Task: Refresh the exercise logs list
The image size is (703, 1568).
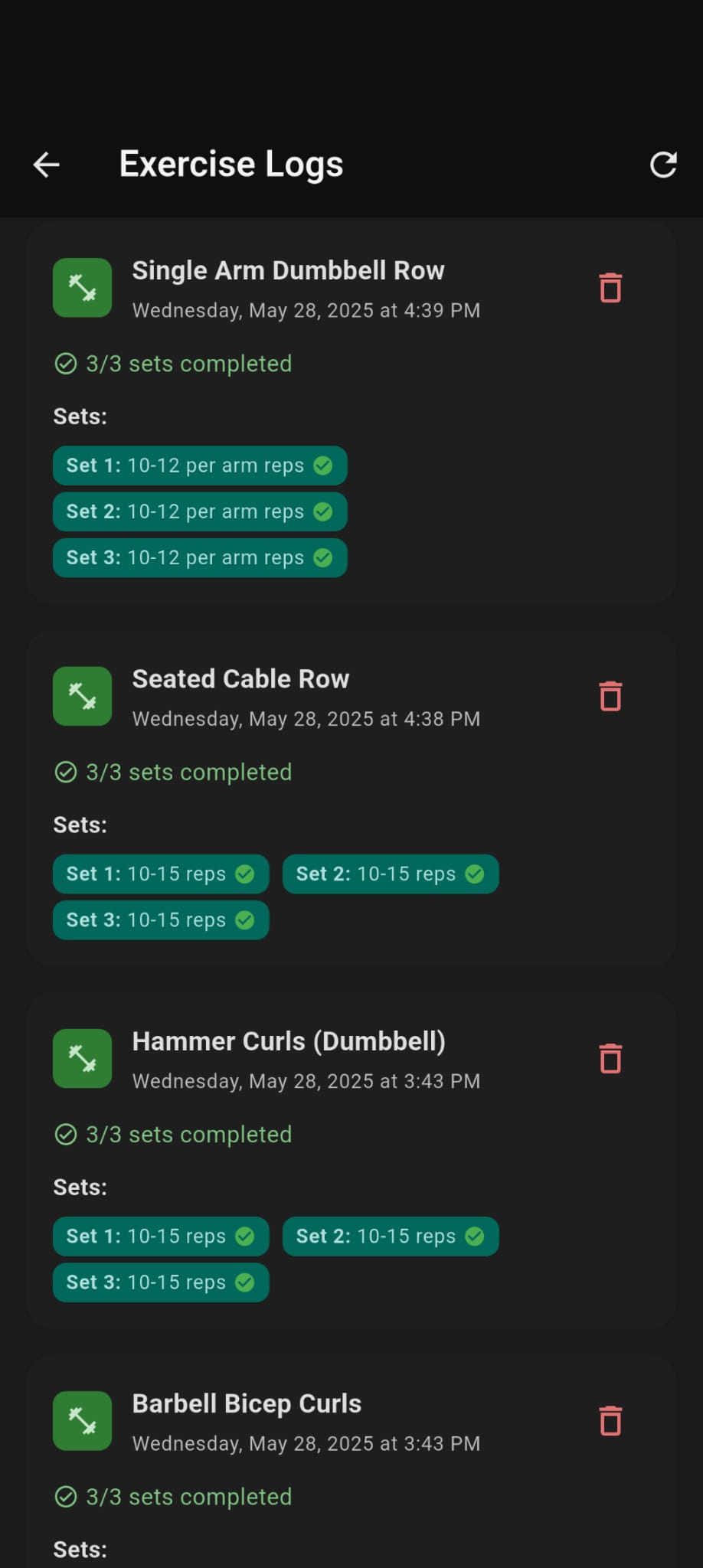Action: click(x=663, y=164)
